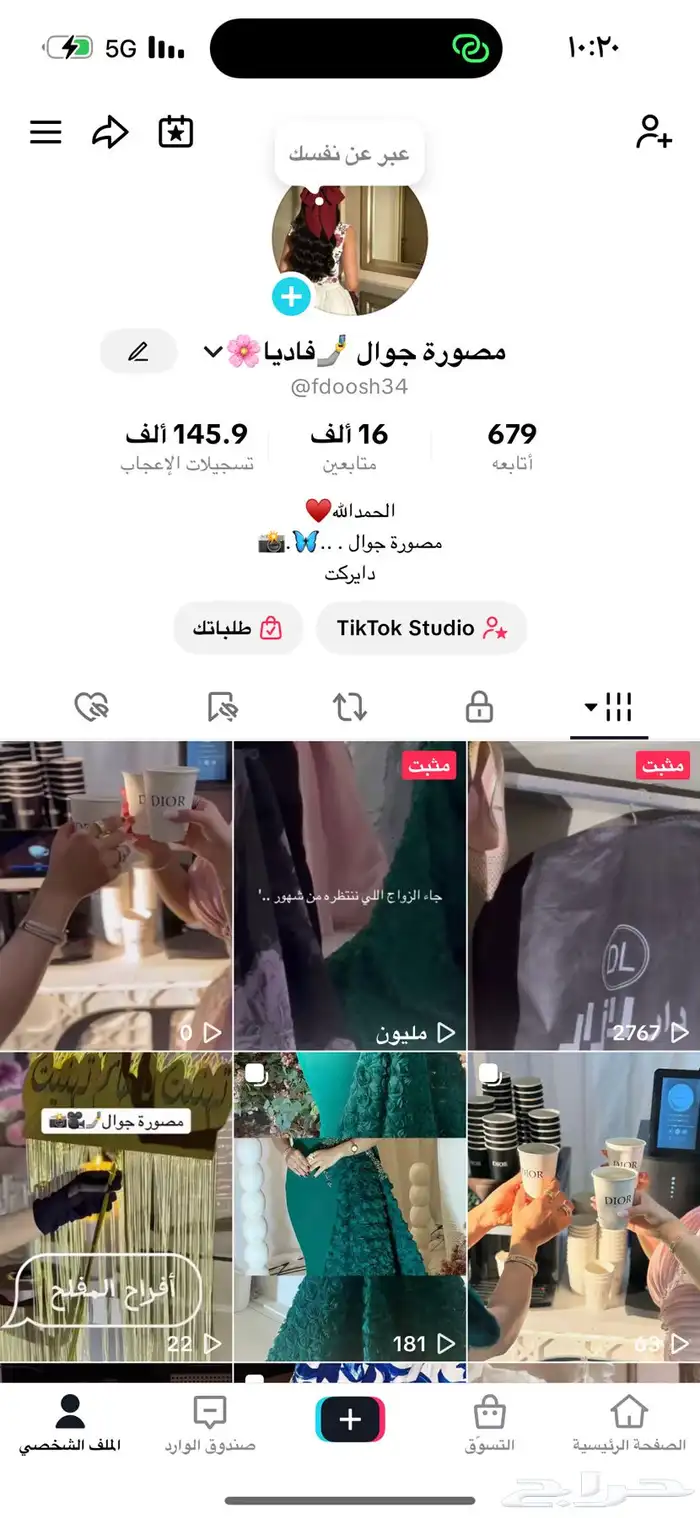Open the hamburger menu
The height and width of the screenshot is (1518, 700).
46,132
